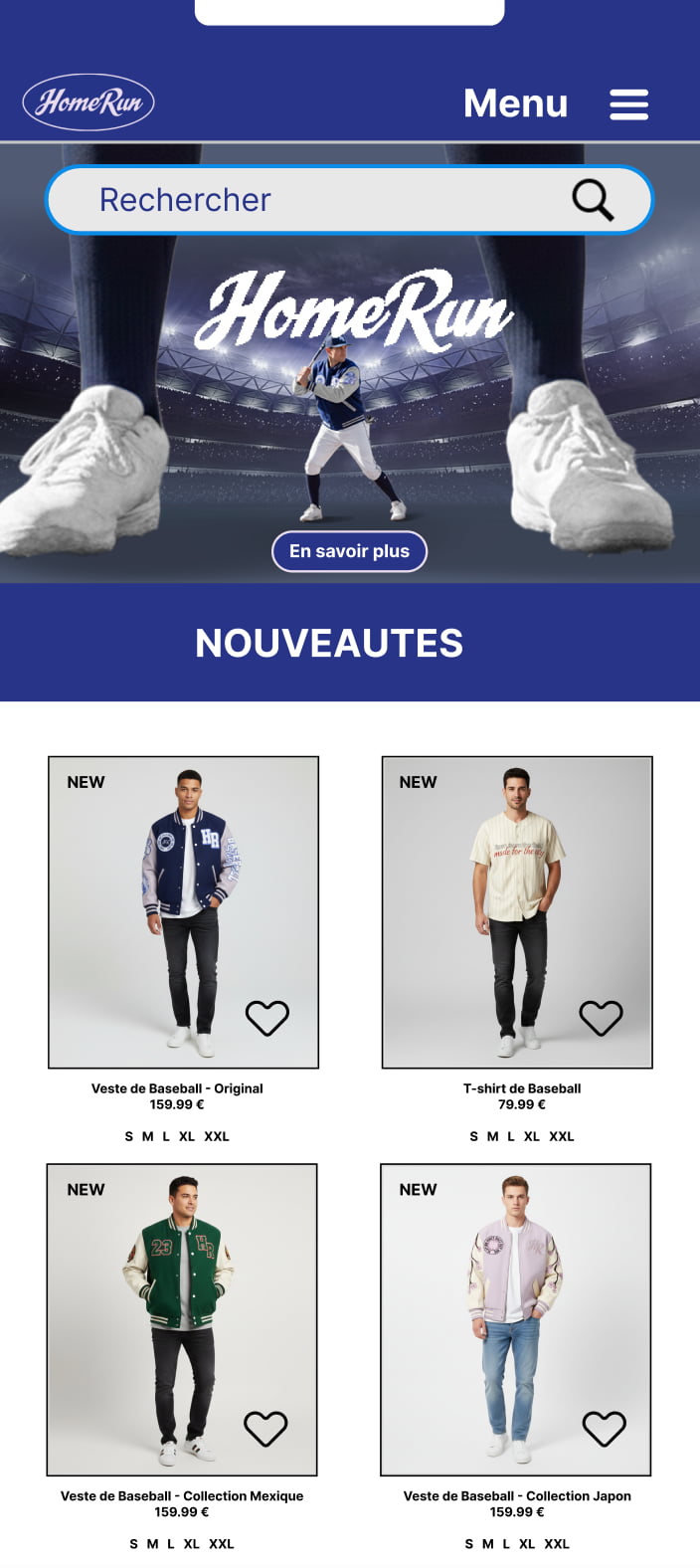Add Collection Mexique jacket to favorites
This screenshot has height=1568, width=700.
[265, 1429]
